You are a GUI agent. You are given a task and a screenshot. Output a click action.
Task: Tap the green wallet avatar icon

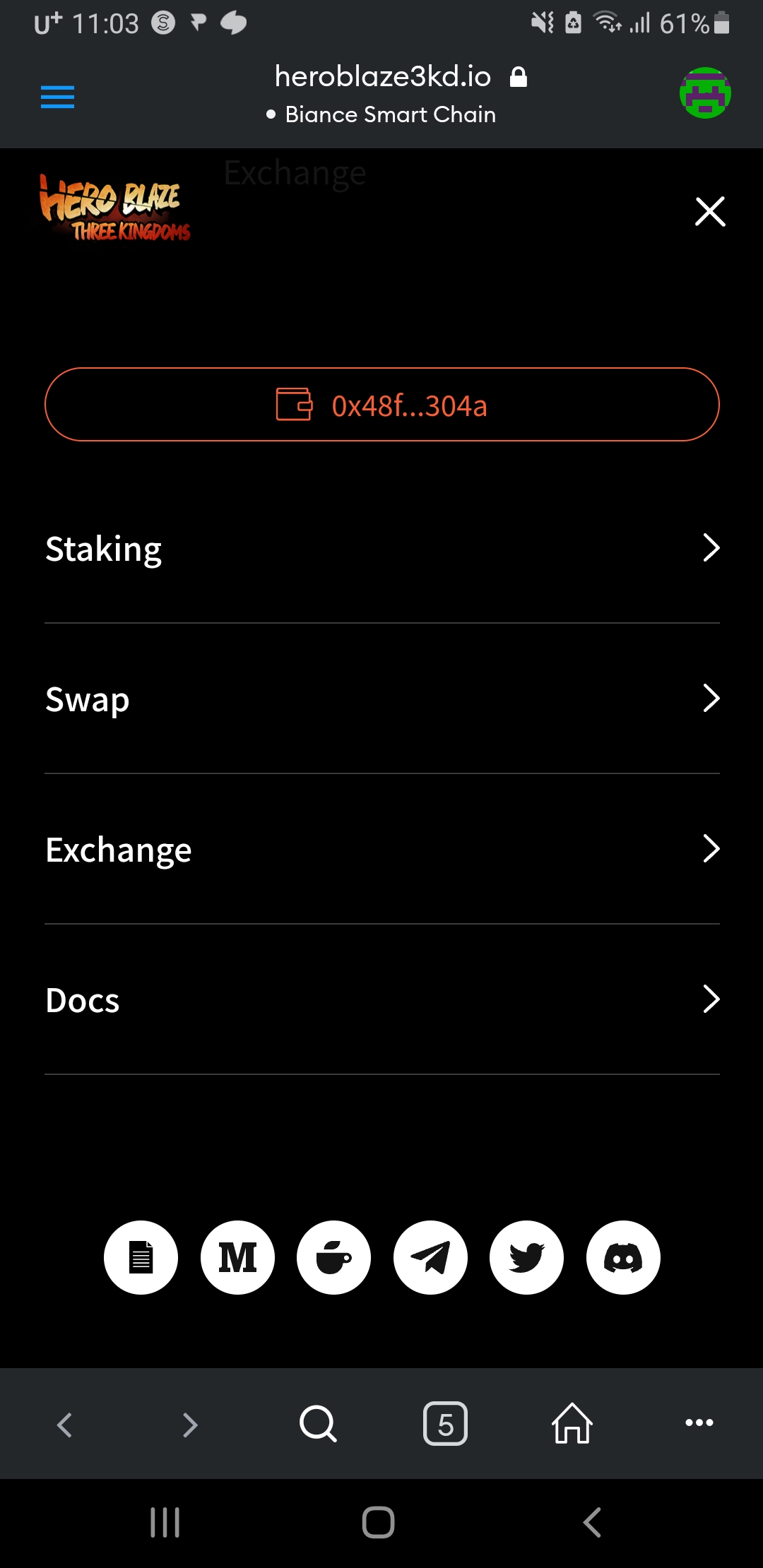pos(704,93)
